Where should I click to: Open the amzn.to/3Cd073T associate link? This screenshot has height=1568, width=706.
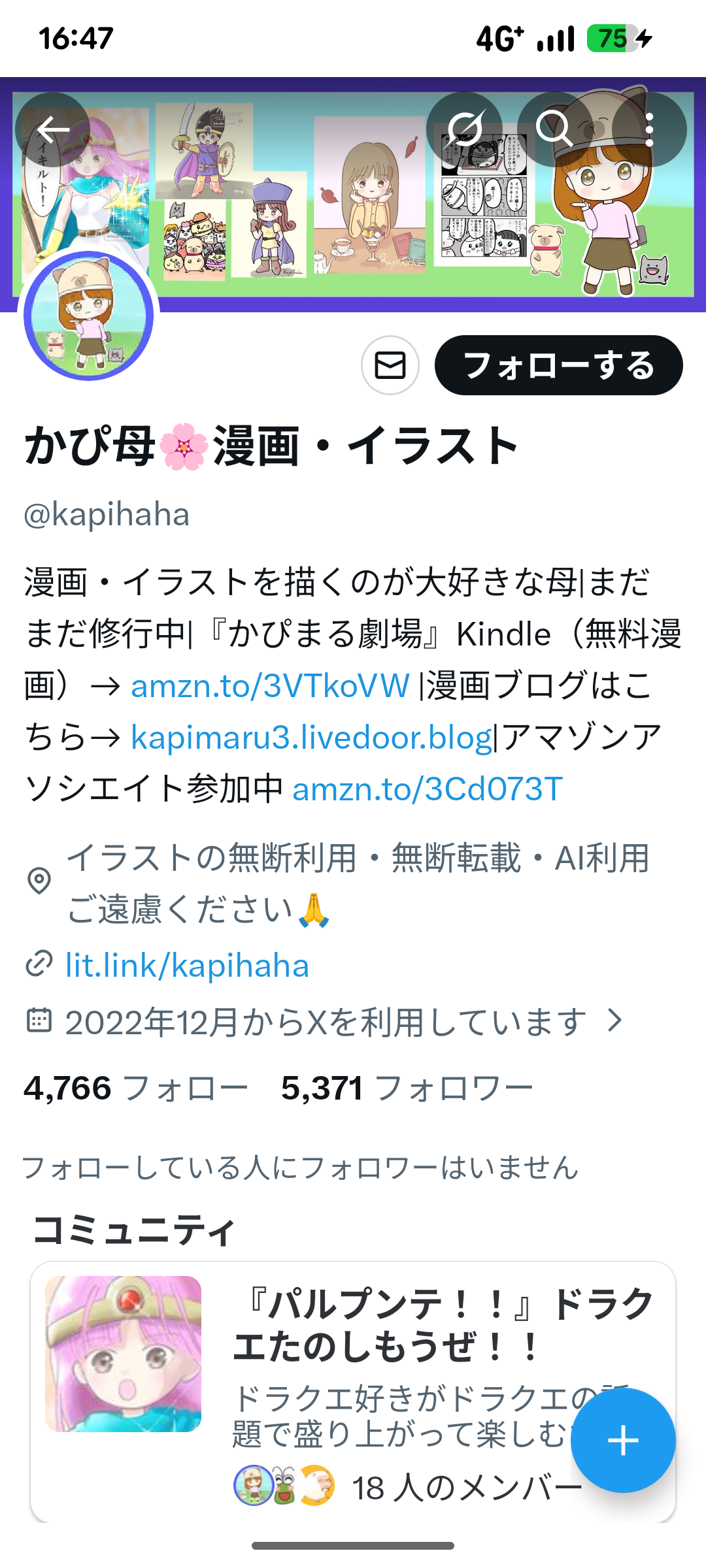tap(428, 789)
